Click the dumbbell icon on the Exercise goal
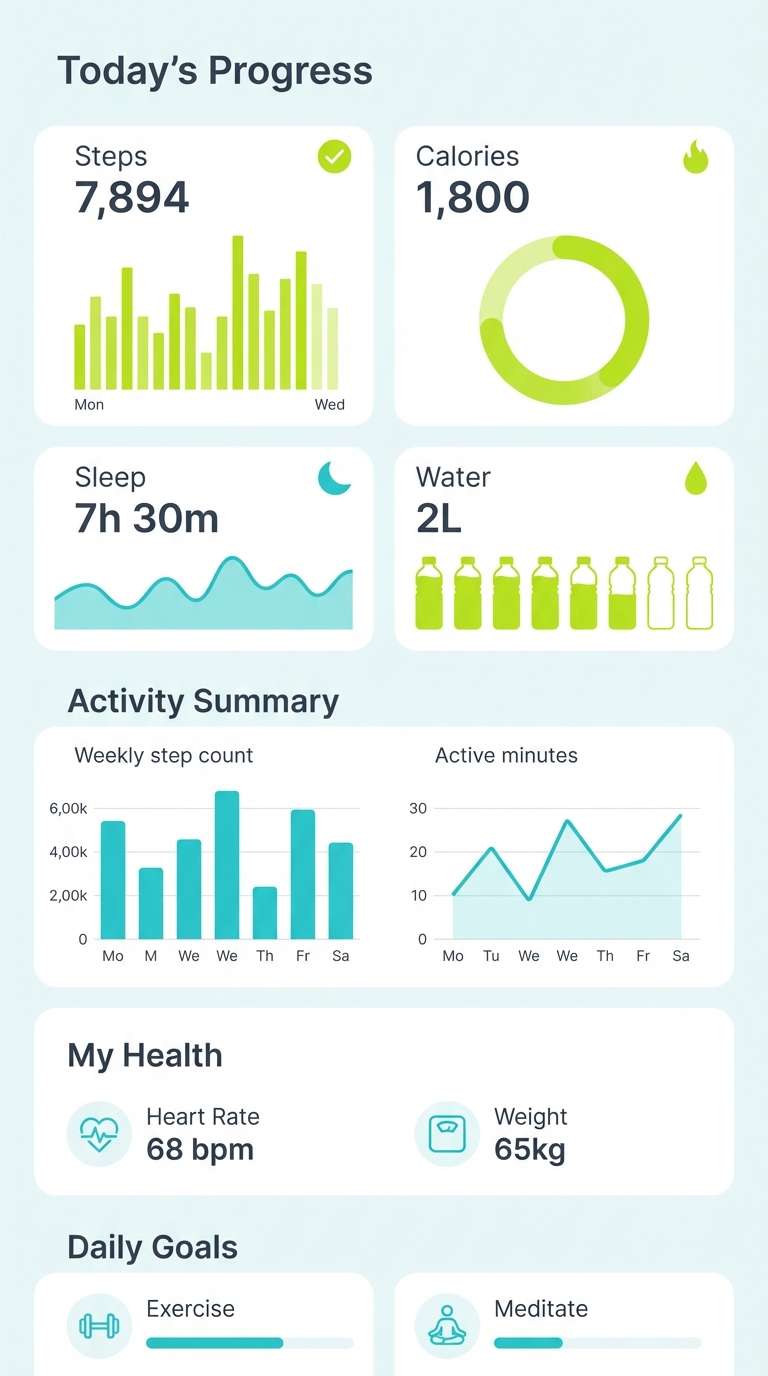 [x=99, y=1326]
